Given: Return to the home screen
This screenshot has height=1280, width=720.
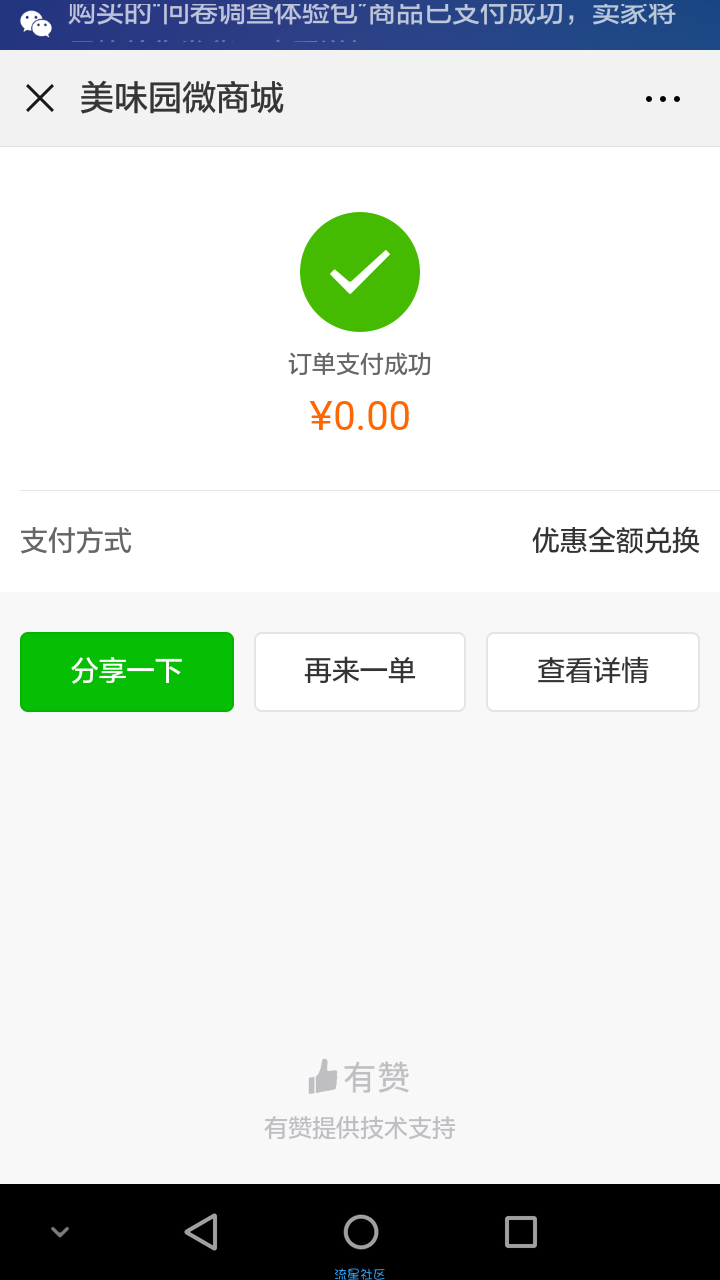Looking at the screenshot, I should (x=361, y=1232).
